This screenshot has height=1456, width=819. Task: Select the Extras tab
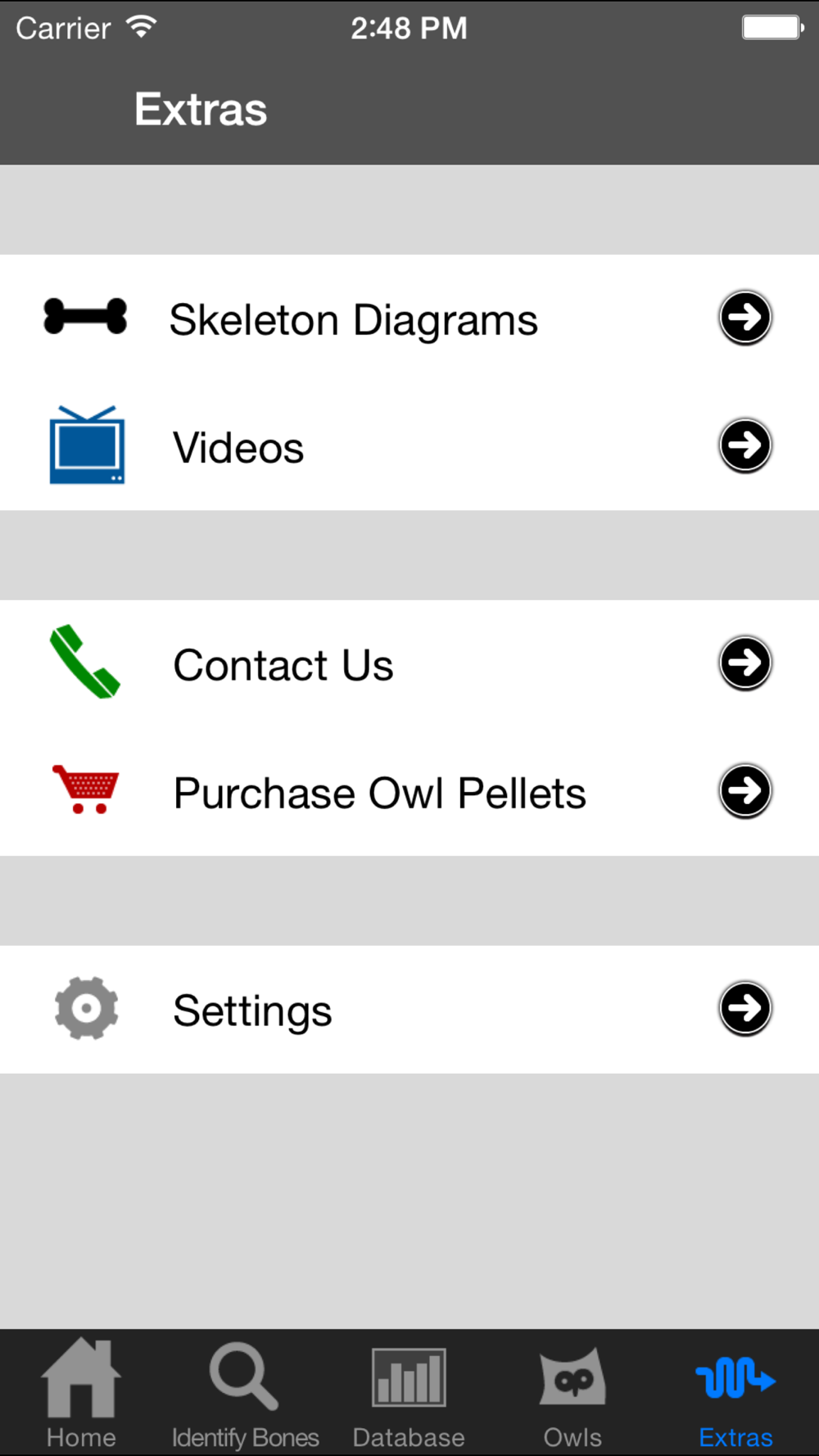pos(735,1393)
